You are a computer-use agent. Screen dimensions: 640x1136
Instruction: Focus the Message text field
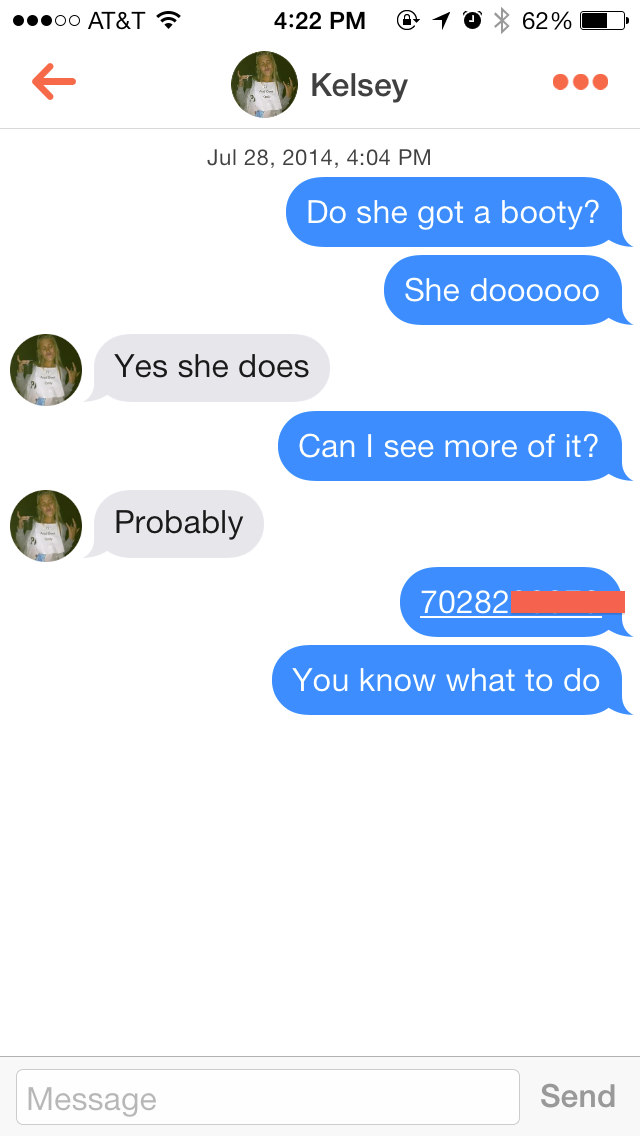click(267, 1097)
